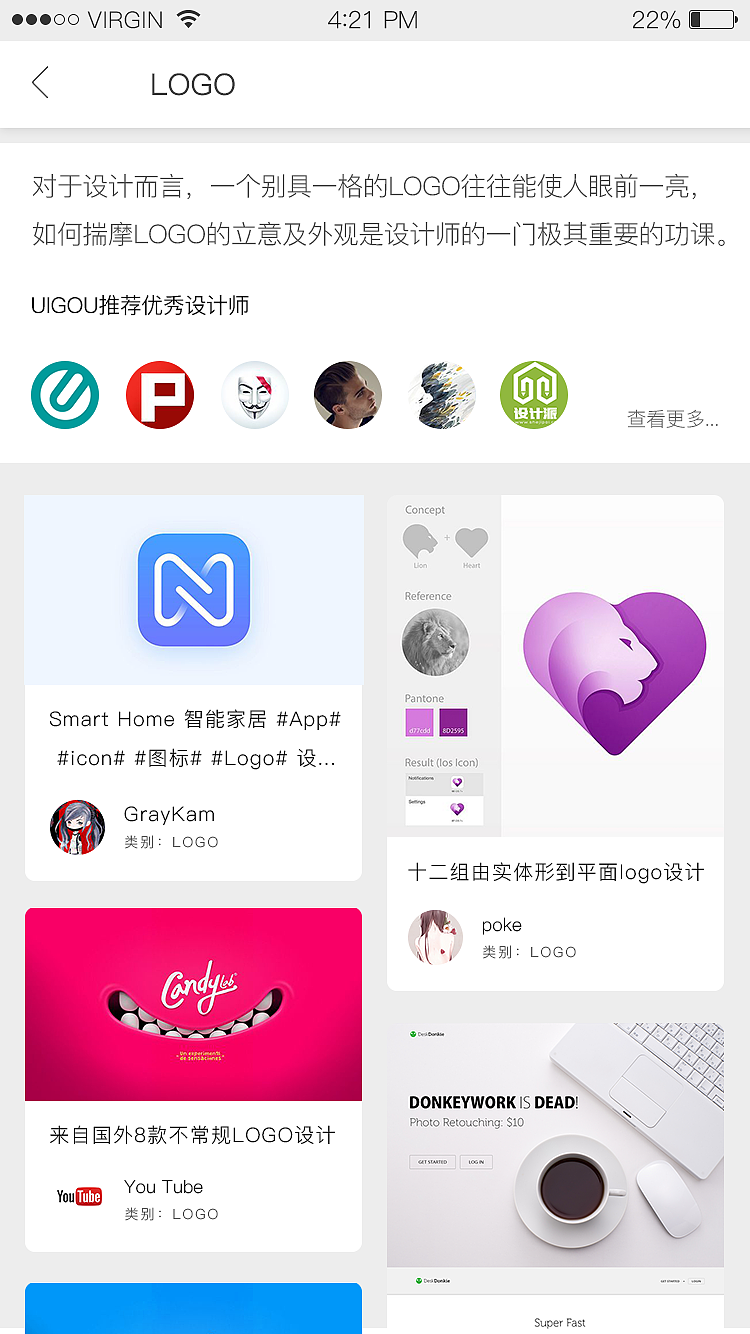Select the red "P" designer avatar
This screenshot has height=1334, width=750.
159,394
